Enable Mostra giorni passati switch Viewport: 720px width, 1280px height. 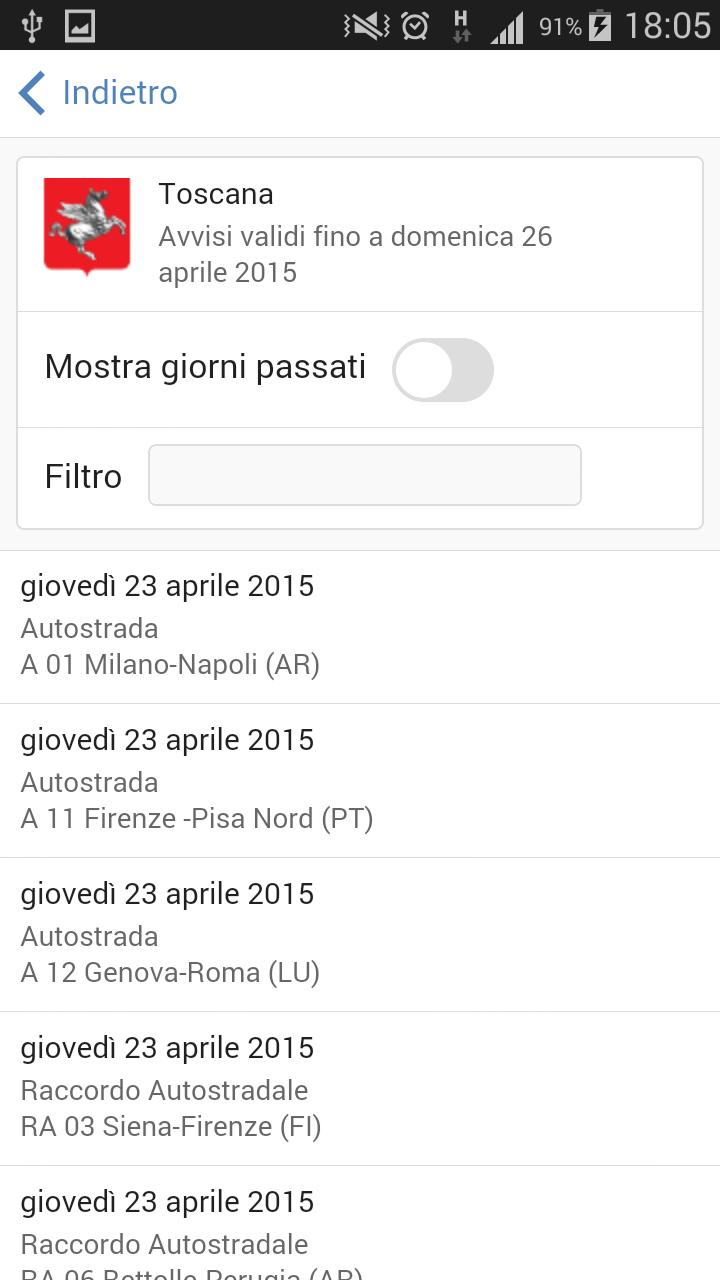click(x=442, y=369)
